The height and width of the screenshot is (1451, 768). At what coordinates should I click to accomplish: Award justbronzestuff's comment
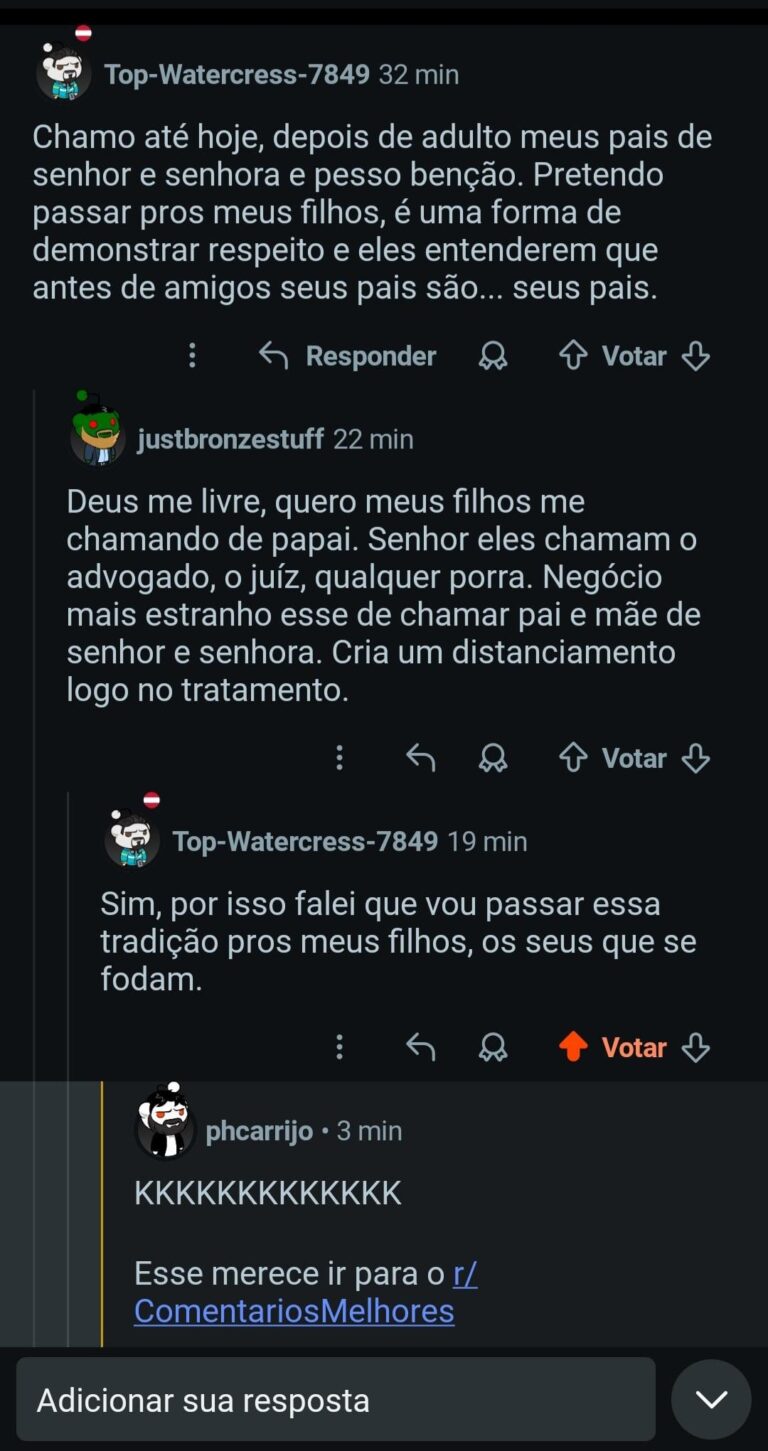pos(492,758)
